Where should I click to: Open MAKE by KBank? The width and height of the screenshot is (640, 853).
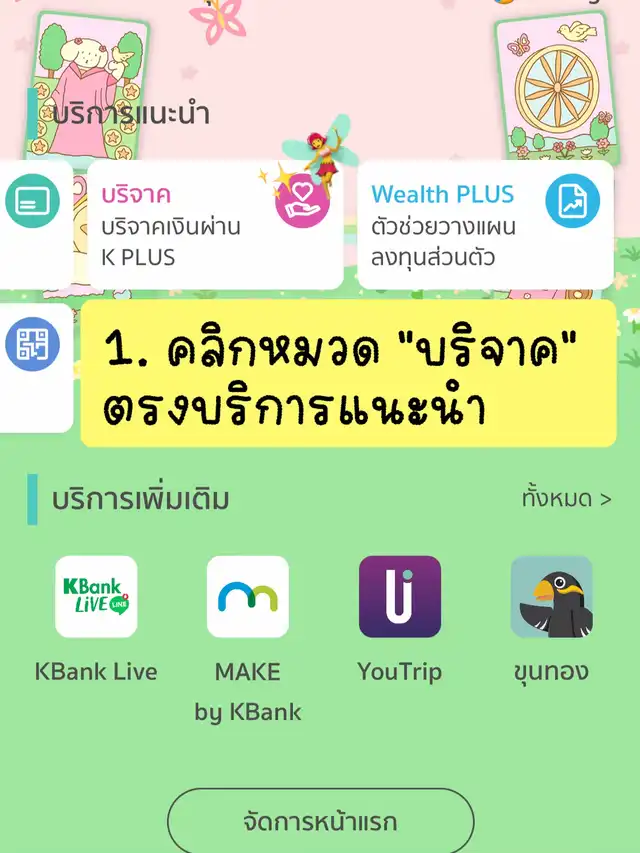tap(248, 597)
